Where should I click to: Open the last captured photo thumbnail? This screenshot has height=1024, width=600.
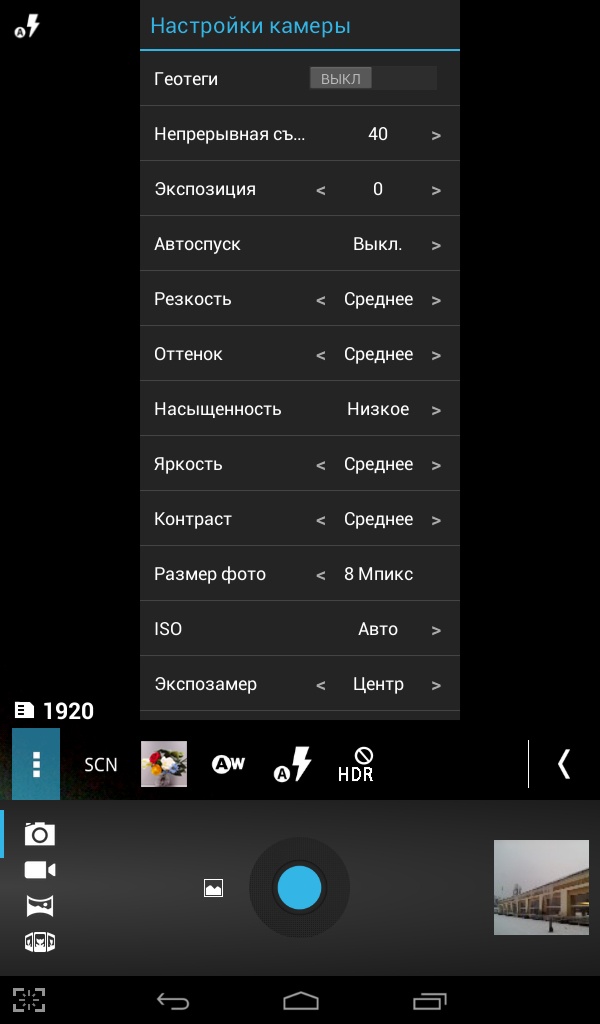point(541,887)
